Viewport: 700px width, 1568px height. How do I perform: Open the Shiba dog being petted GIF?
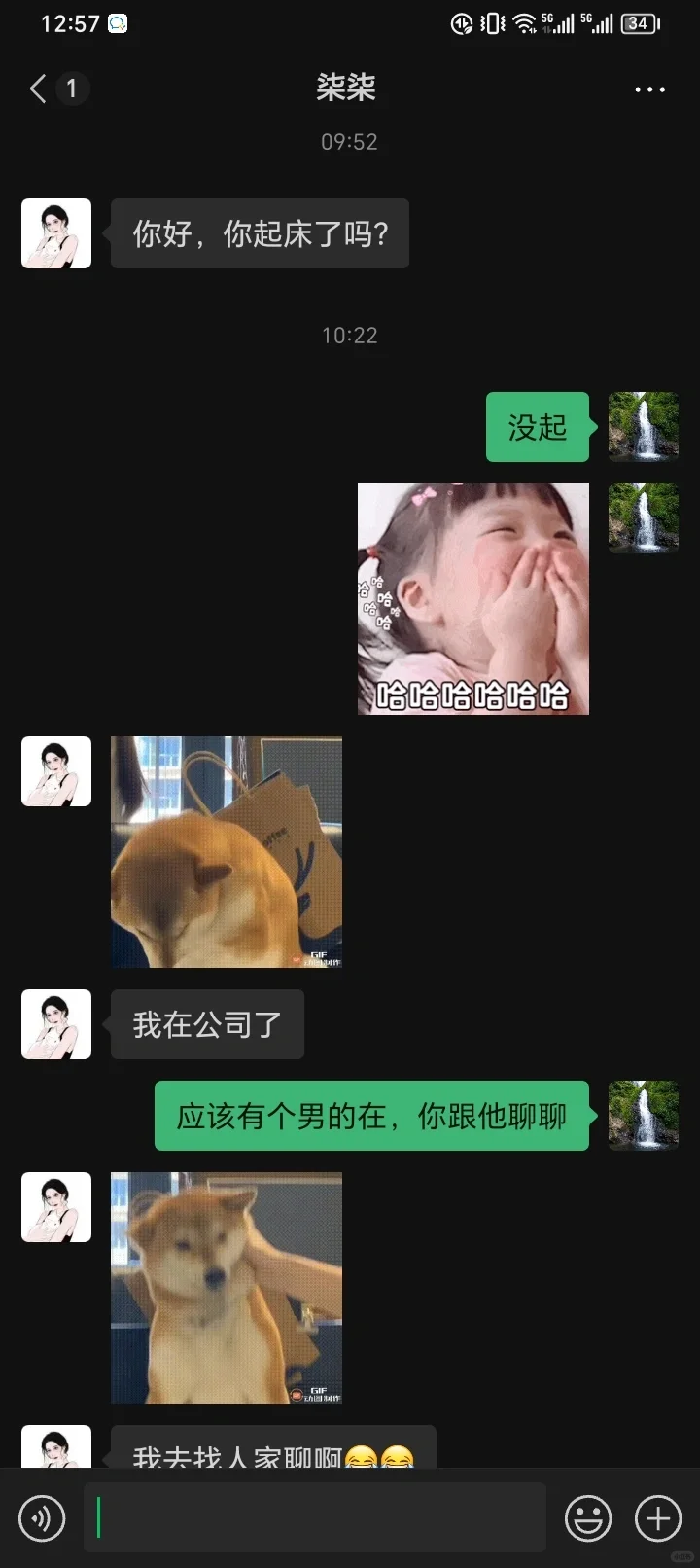pyautogui.click(x=227, y=1288)
